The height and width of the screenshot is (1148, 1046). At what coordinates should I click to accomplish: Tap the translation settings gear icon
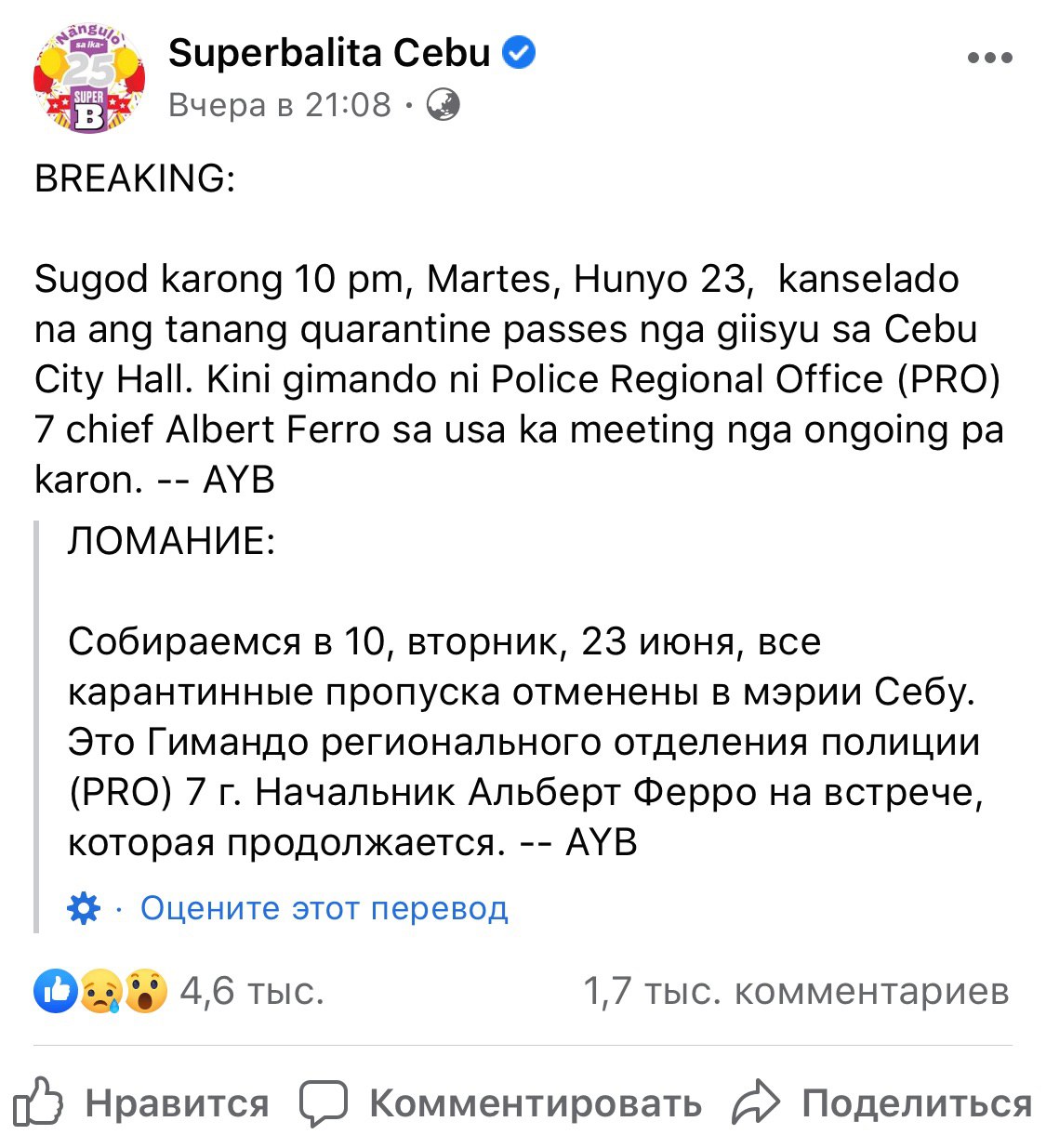coord(84,907)
